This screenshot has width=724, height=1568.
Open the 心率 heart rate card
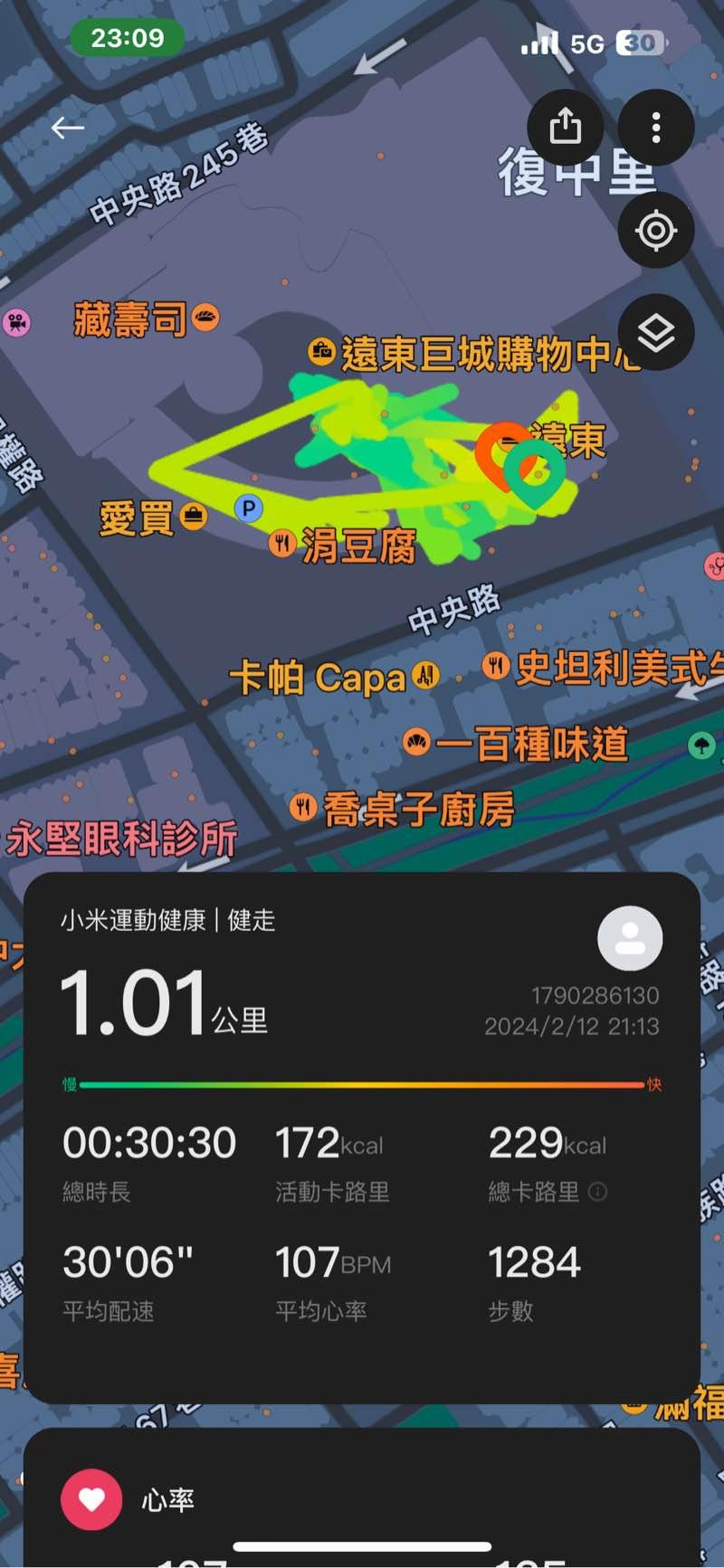coord(362,1499)
